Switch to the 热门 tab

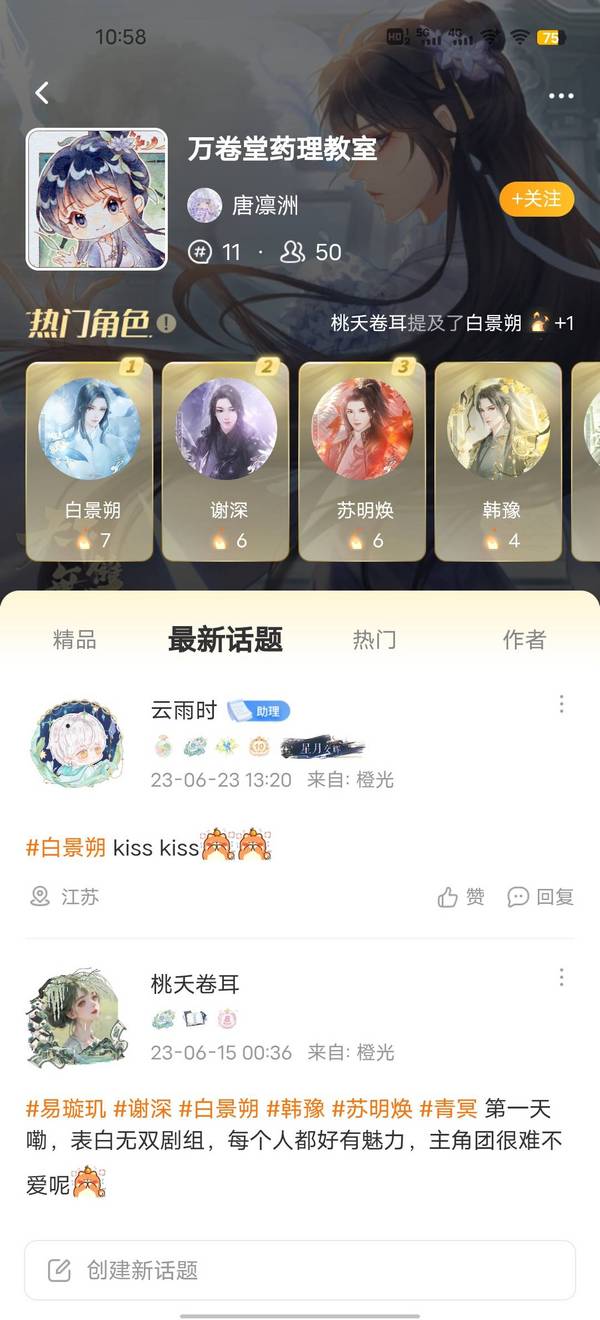point(374,640)
